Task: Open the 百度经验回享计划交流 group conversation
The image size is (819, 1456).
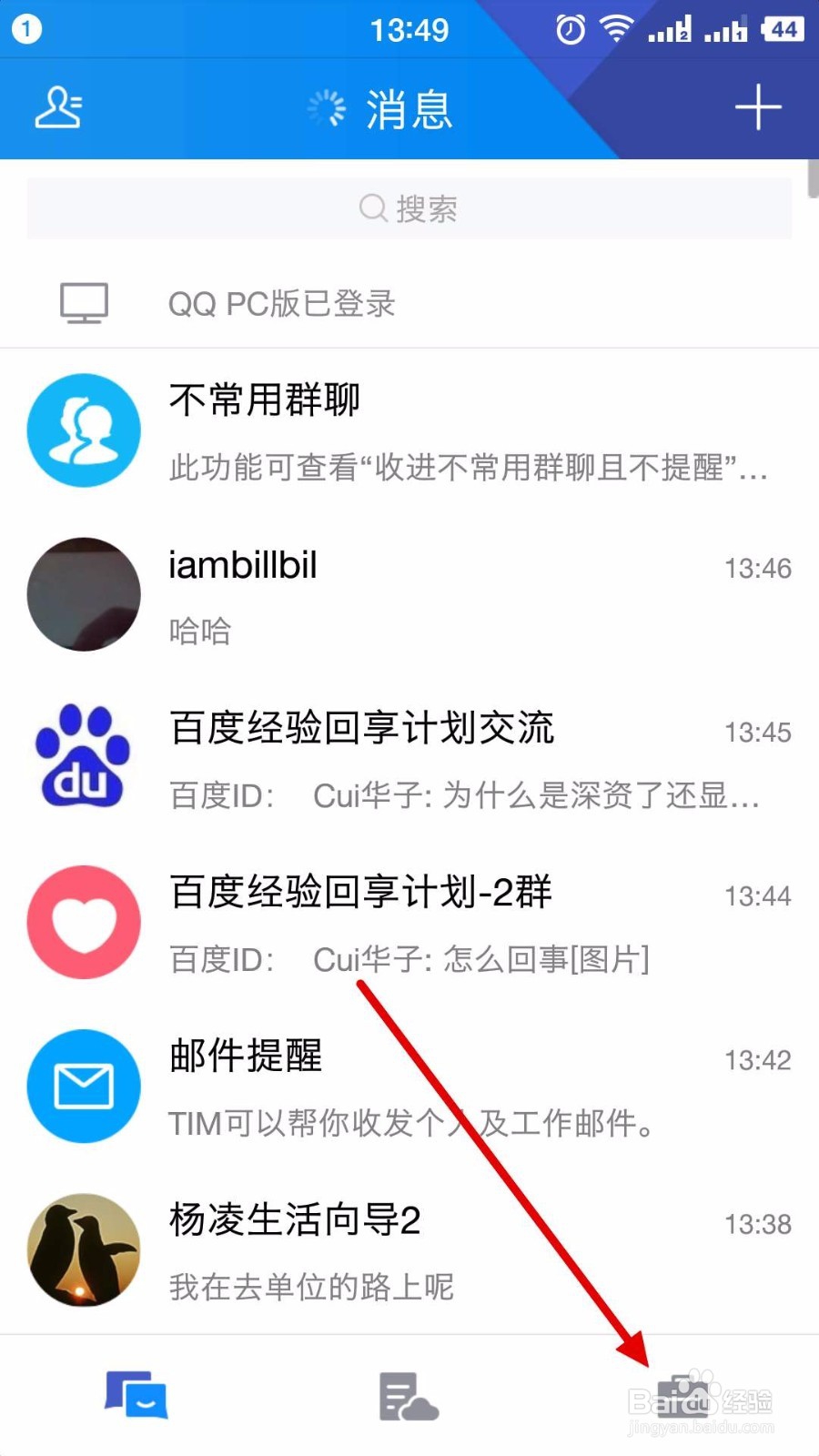Action: pyautogui.click(x=409, y=758)
